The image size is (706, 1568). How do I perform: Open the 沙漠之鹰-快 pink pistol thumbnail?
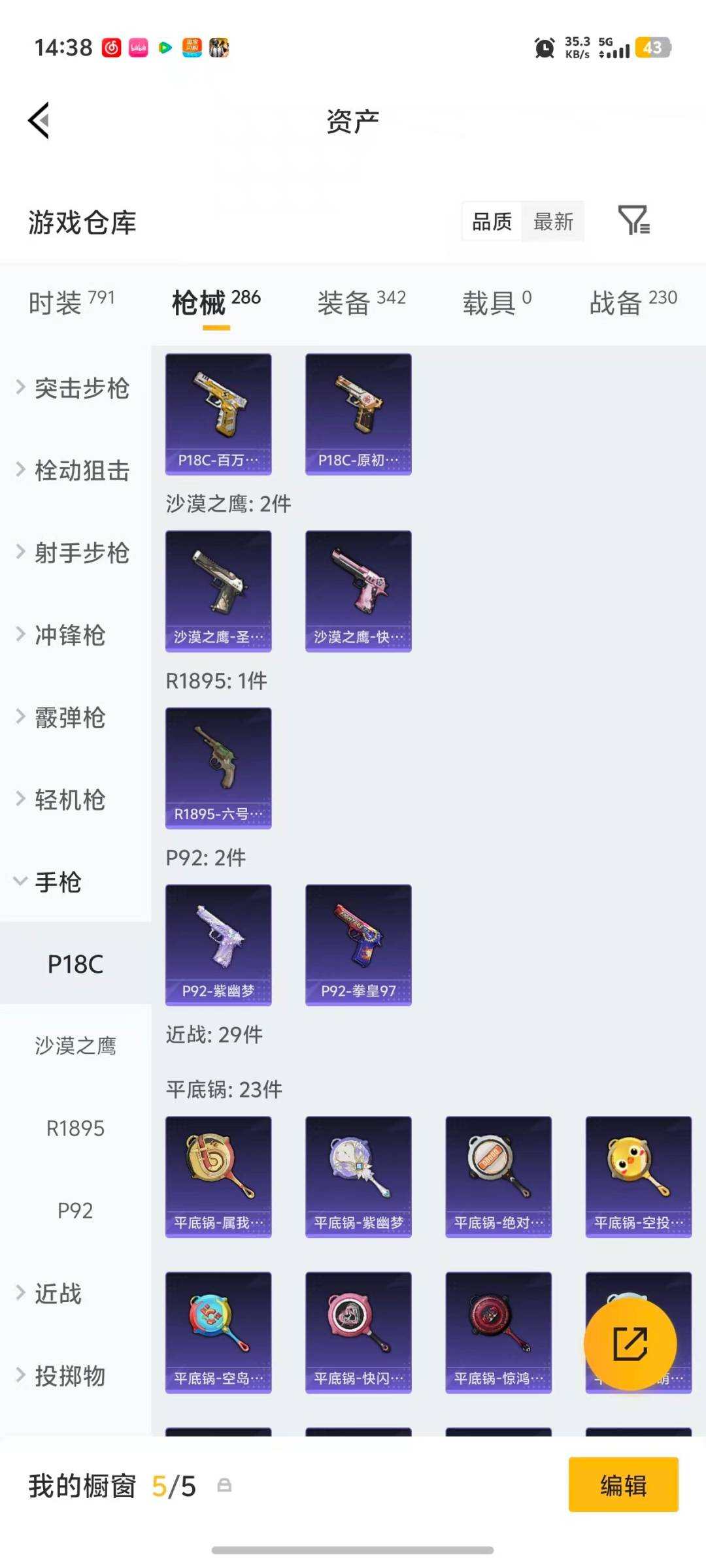(358, 590)
